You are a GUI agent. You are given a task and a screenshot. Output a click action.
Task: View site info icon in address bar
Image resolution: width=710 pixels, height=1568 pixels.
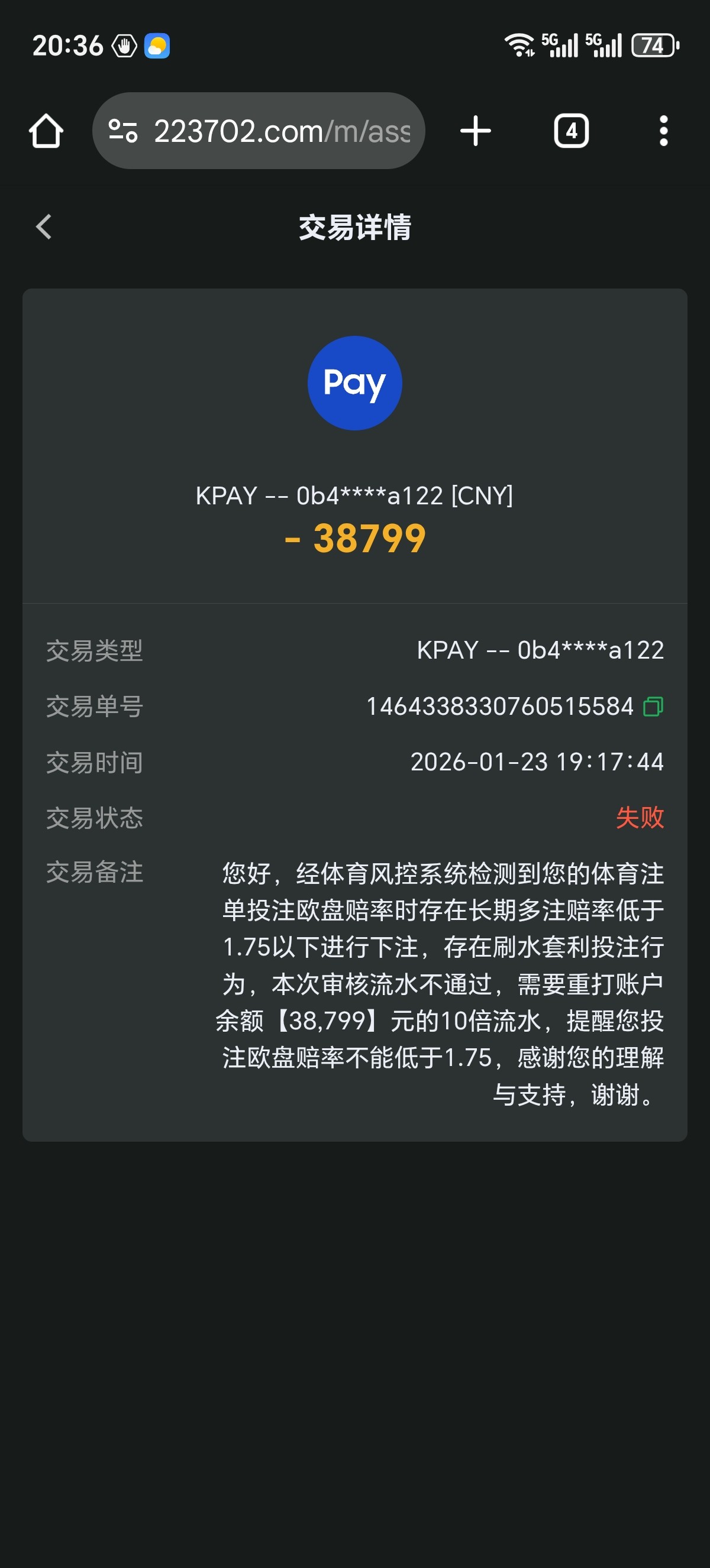122,131
